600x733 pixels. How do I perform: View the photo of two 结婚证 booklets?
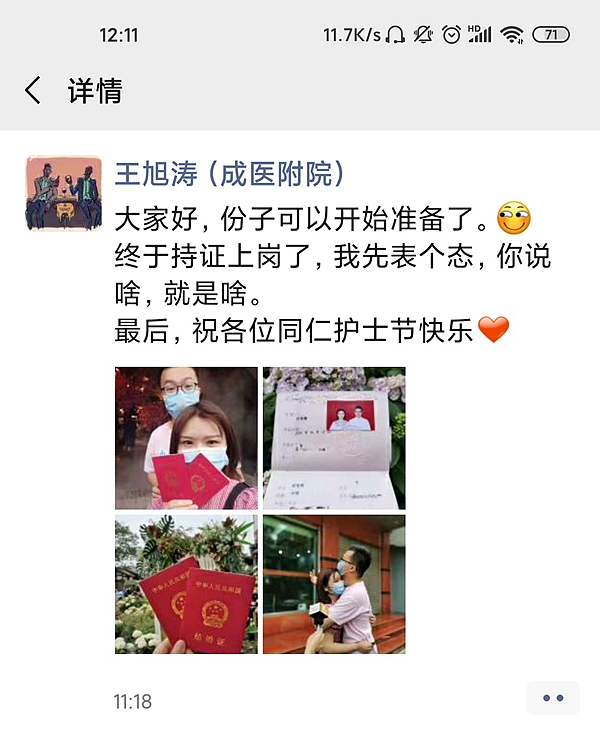[186, 585]
